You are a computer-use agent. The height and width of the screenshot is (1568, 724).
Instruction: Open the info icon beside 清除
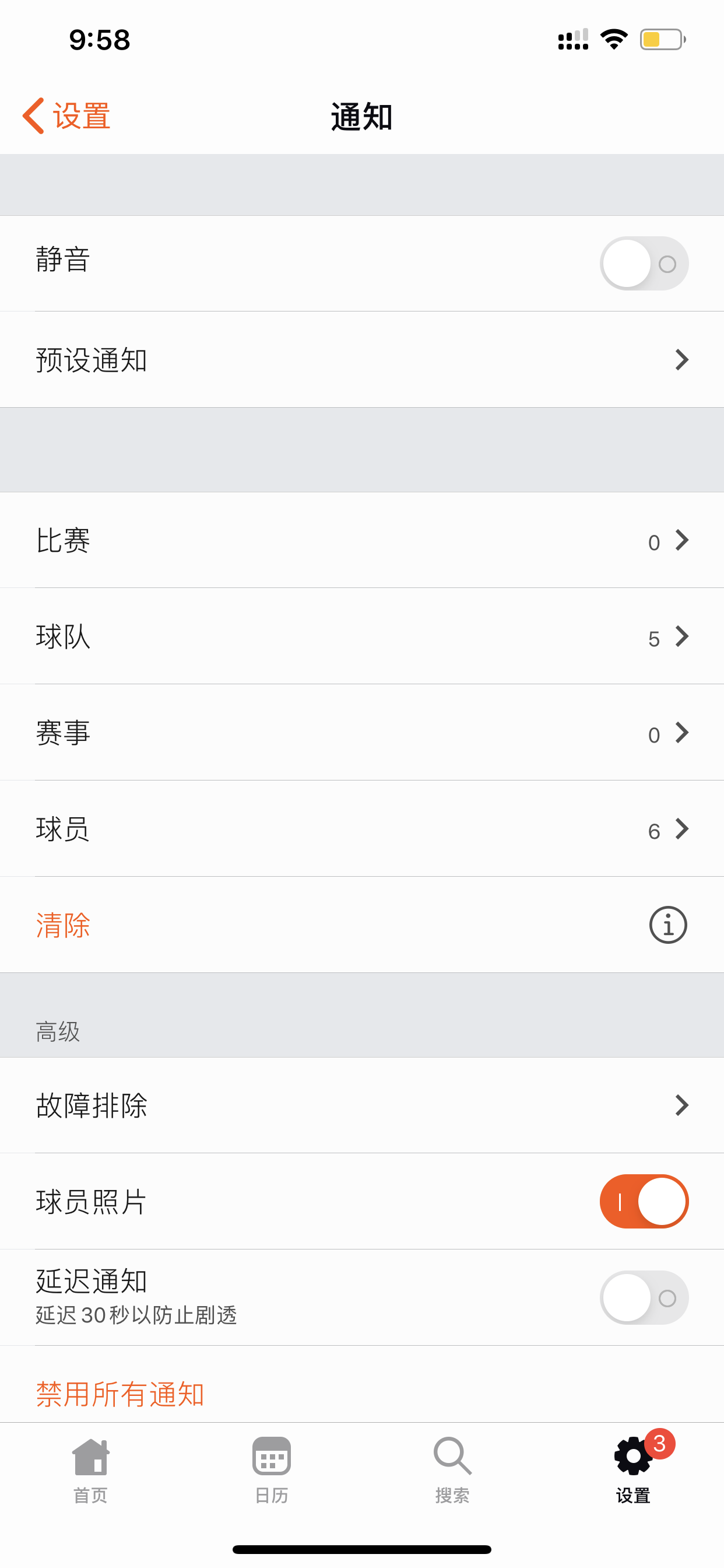(667, 925)
